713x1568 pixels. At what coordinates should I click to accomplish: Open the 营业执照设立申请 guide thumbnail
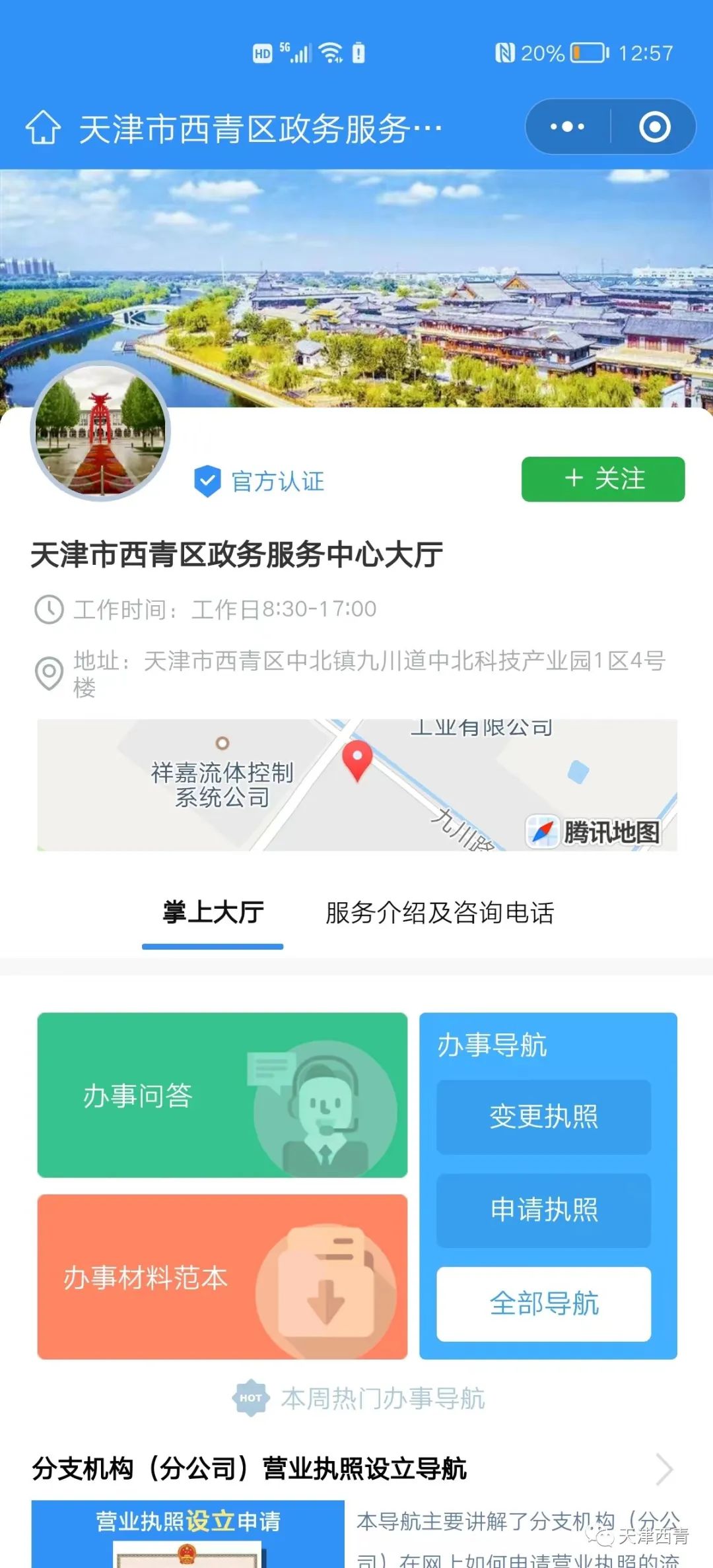tap(188, 1534)
